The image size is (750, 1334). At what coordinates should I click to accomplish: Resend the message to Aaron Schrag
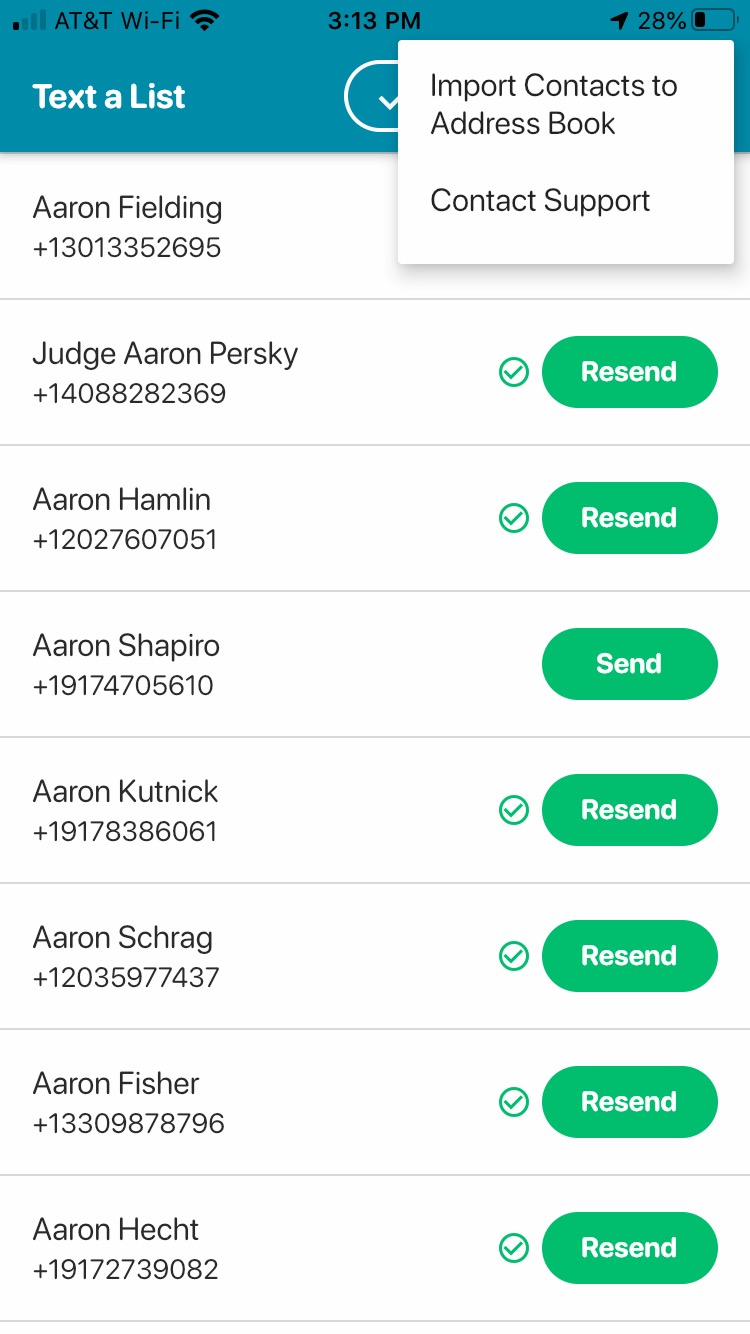pos(629,956)
